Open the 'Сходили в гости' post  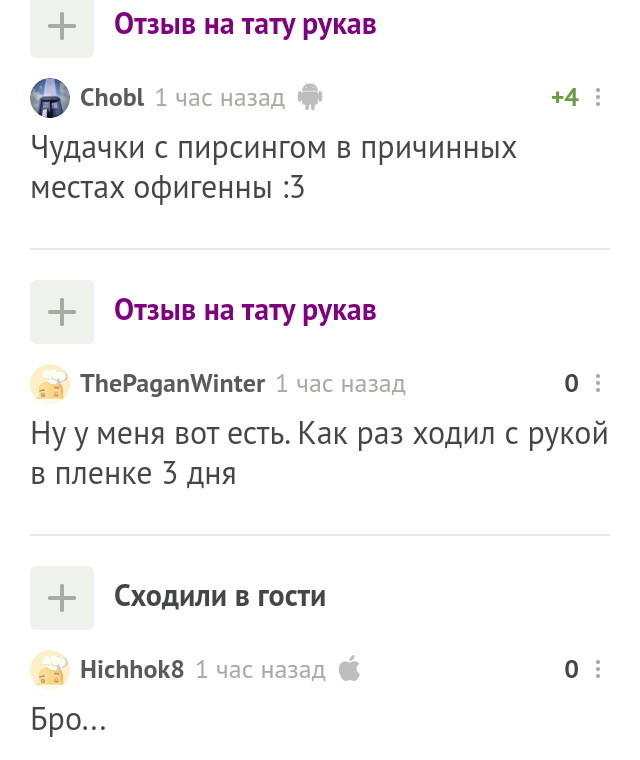[x=220, y=597]
